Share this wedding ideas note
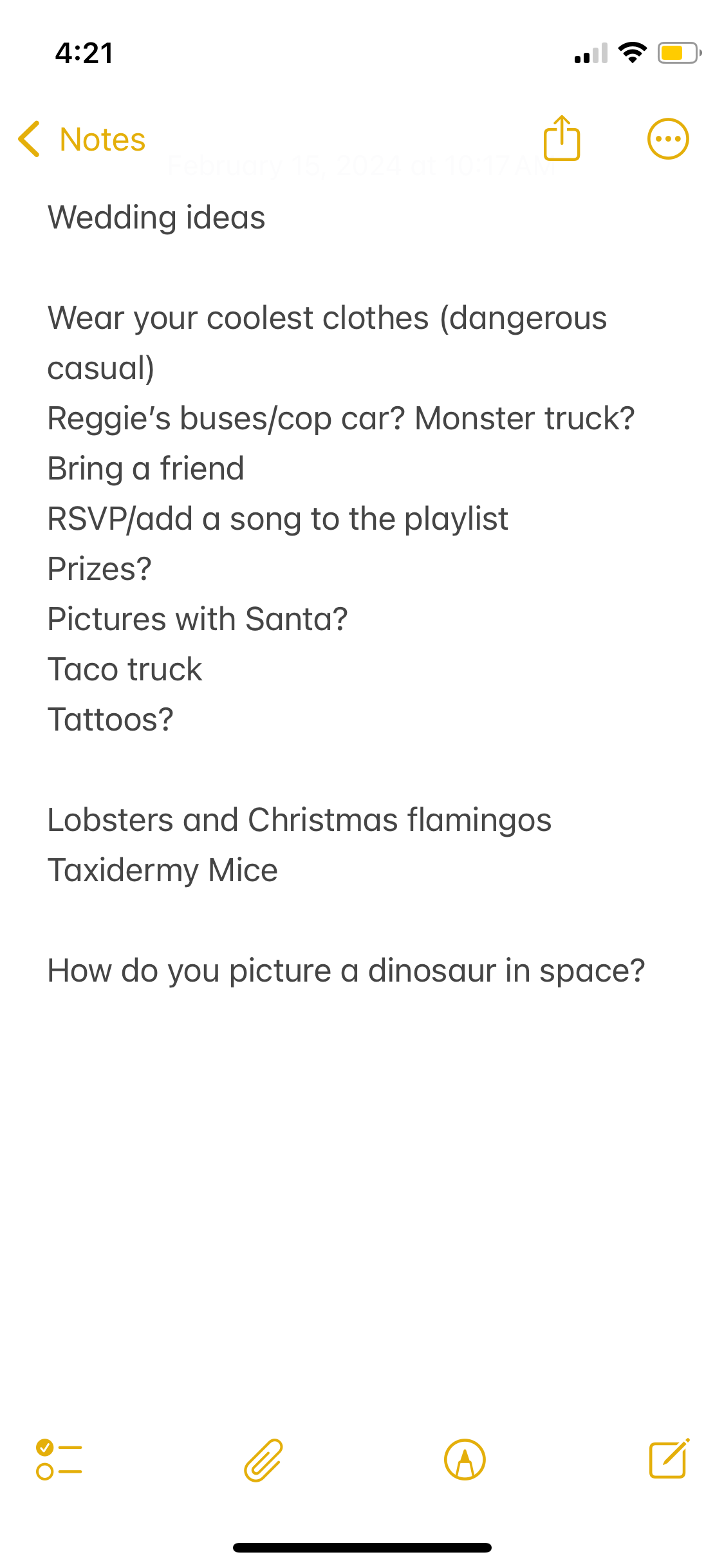The image size is (724, 1568). [561, 138]
